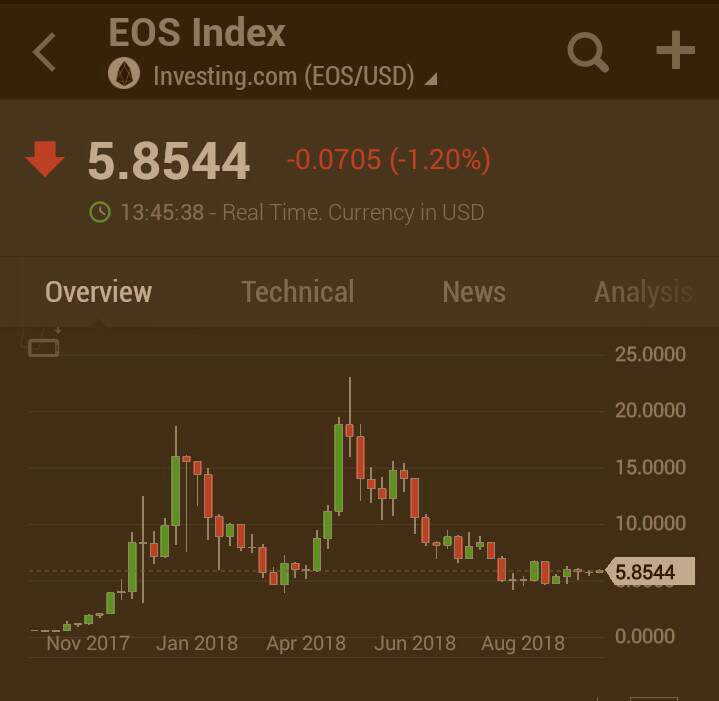The height and width of the screenshot is (701, 719).
Task: Switch to the Technical tab
Action: [x=297, y=292]
